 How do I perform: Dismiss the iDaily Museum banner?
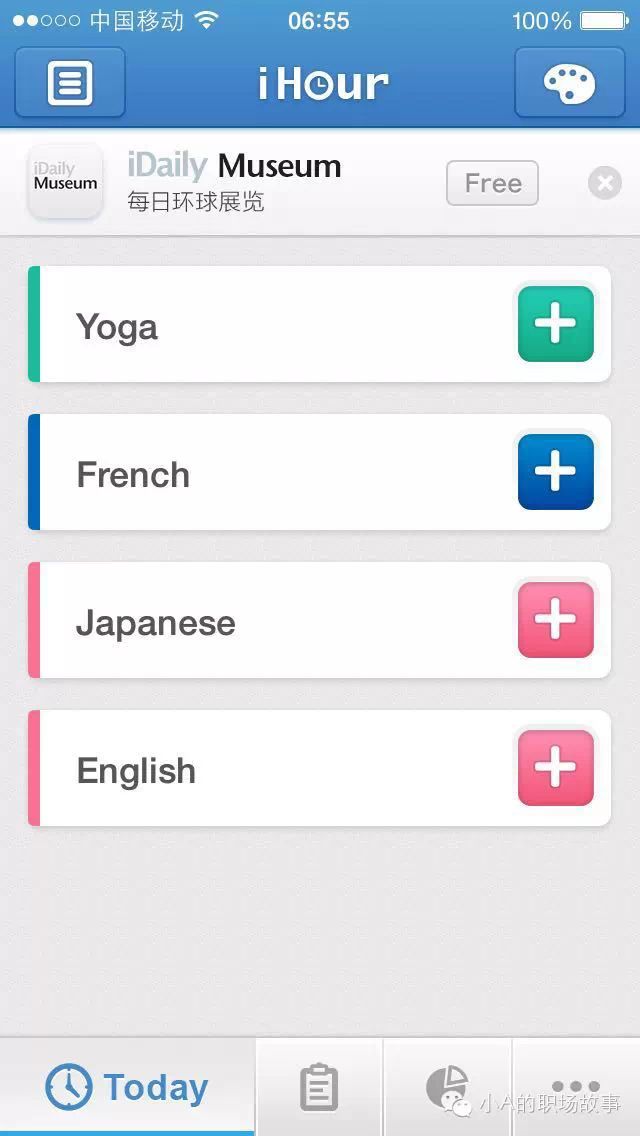click(604, 183)
